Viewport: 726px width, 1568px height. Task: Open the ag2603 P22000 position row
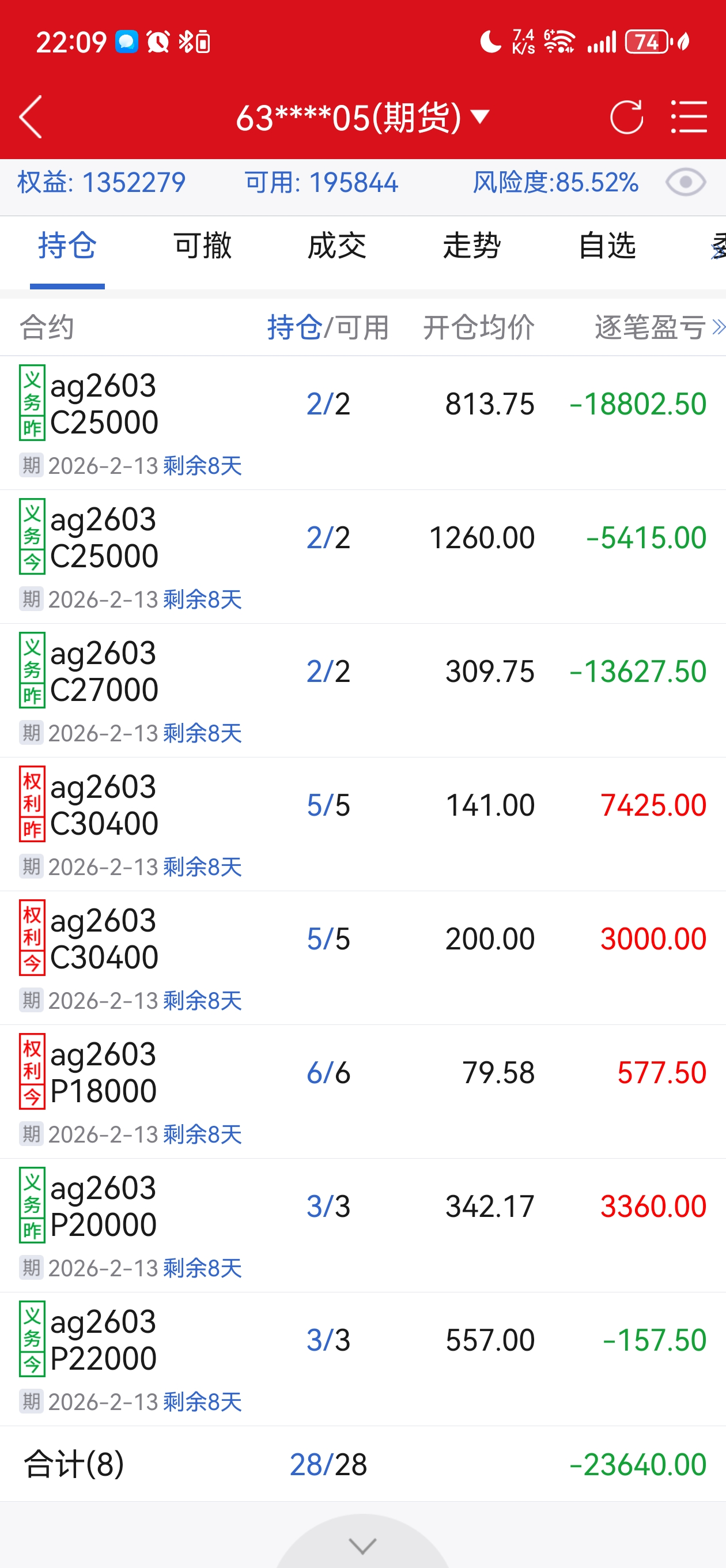click(x=362, y=1359)
